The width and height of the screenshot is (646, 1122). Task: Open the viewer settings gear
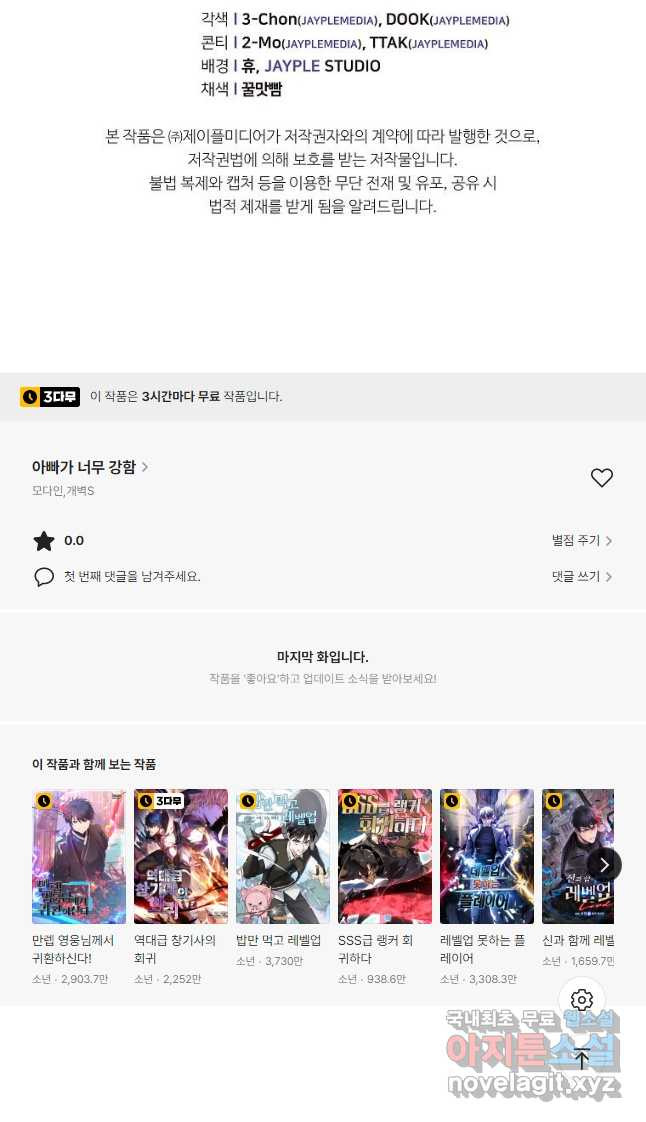tap(582, 1000)
